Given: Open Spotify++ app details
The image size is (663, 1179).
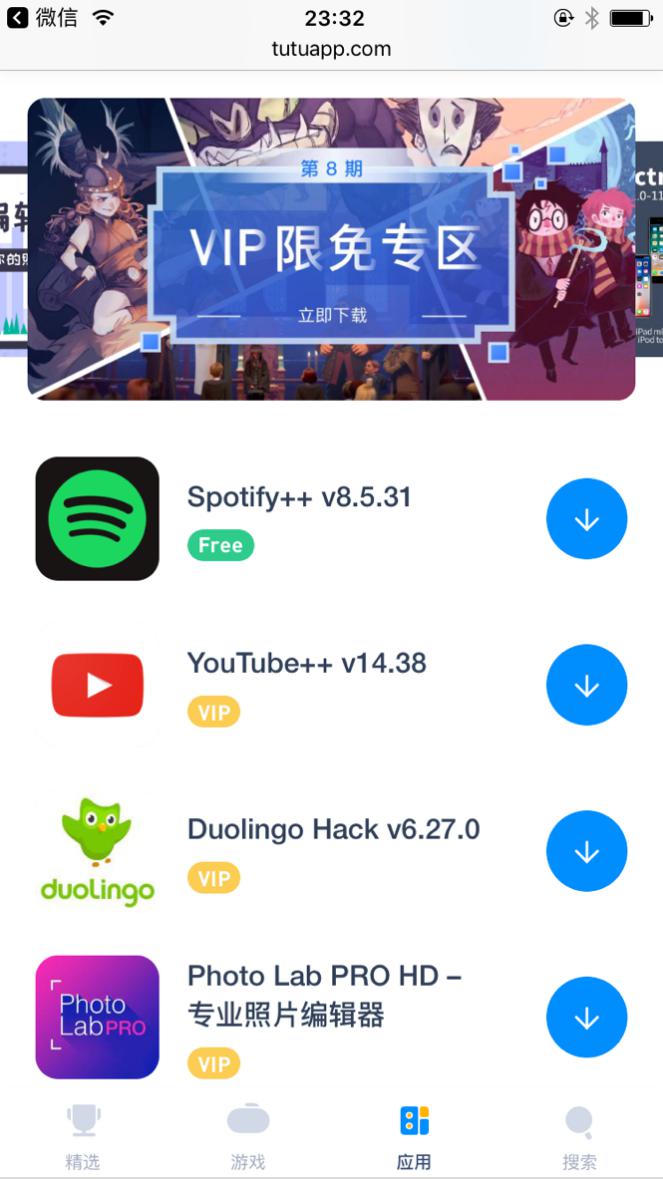Looking at the screenshot, I should (299, 498).
